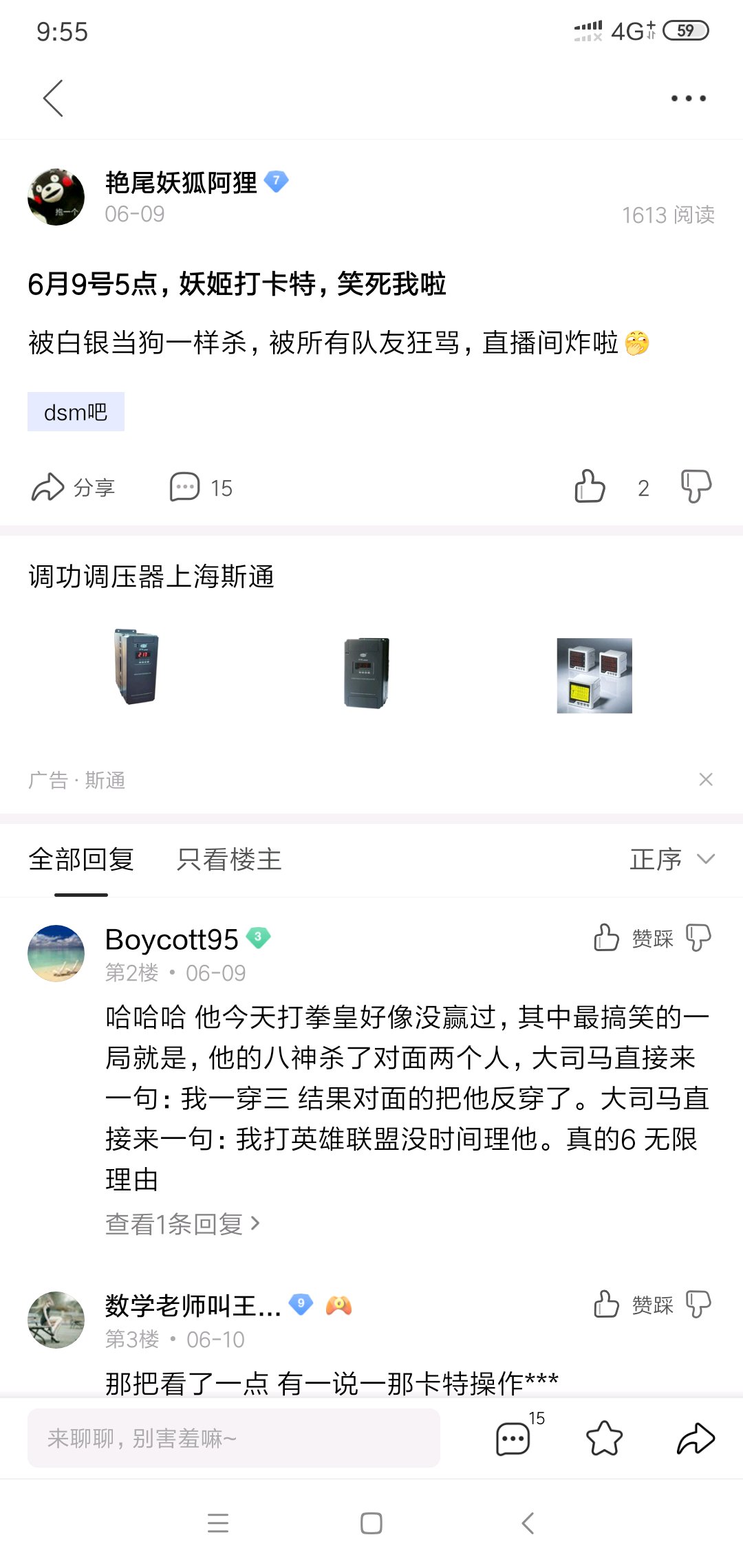Screen dimensions: 743x1568
Task: Share the post via 分享
Action: coord(73,488)
